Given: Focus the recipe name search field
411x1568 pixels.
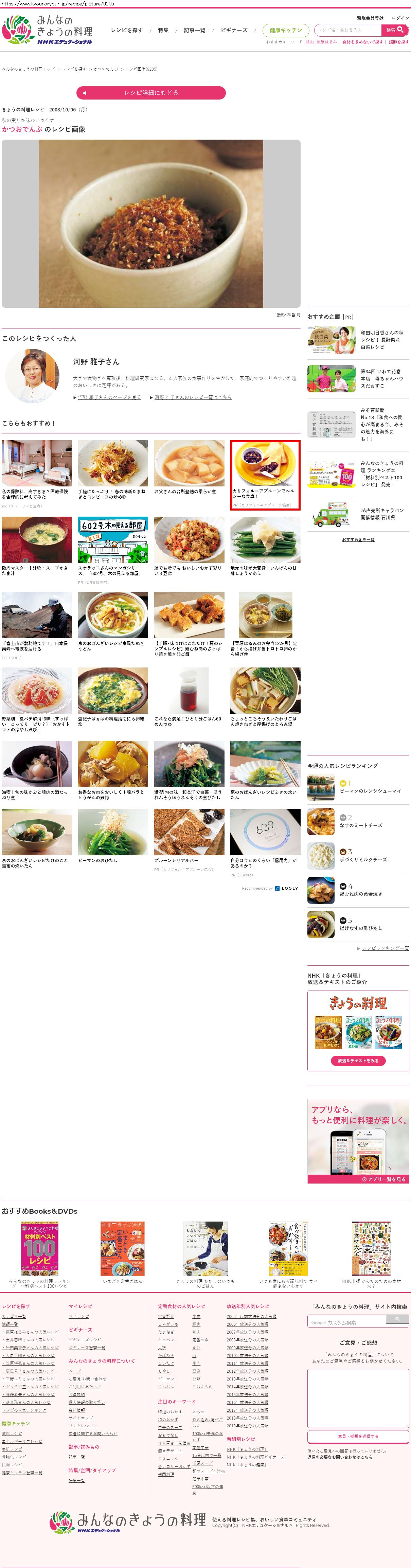Looking at the screenshot, I should pos(348,30).
